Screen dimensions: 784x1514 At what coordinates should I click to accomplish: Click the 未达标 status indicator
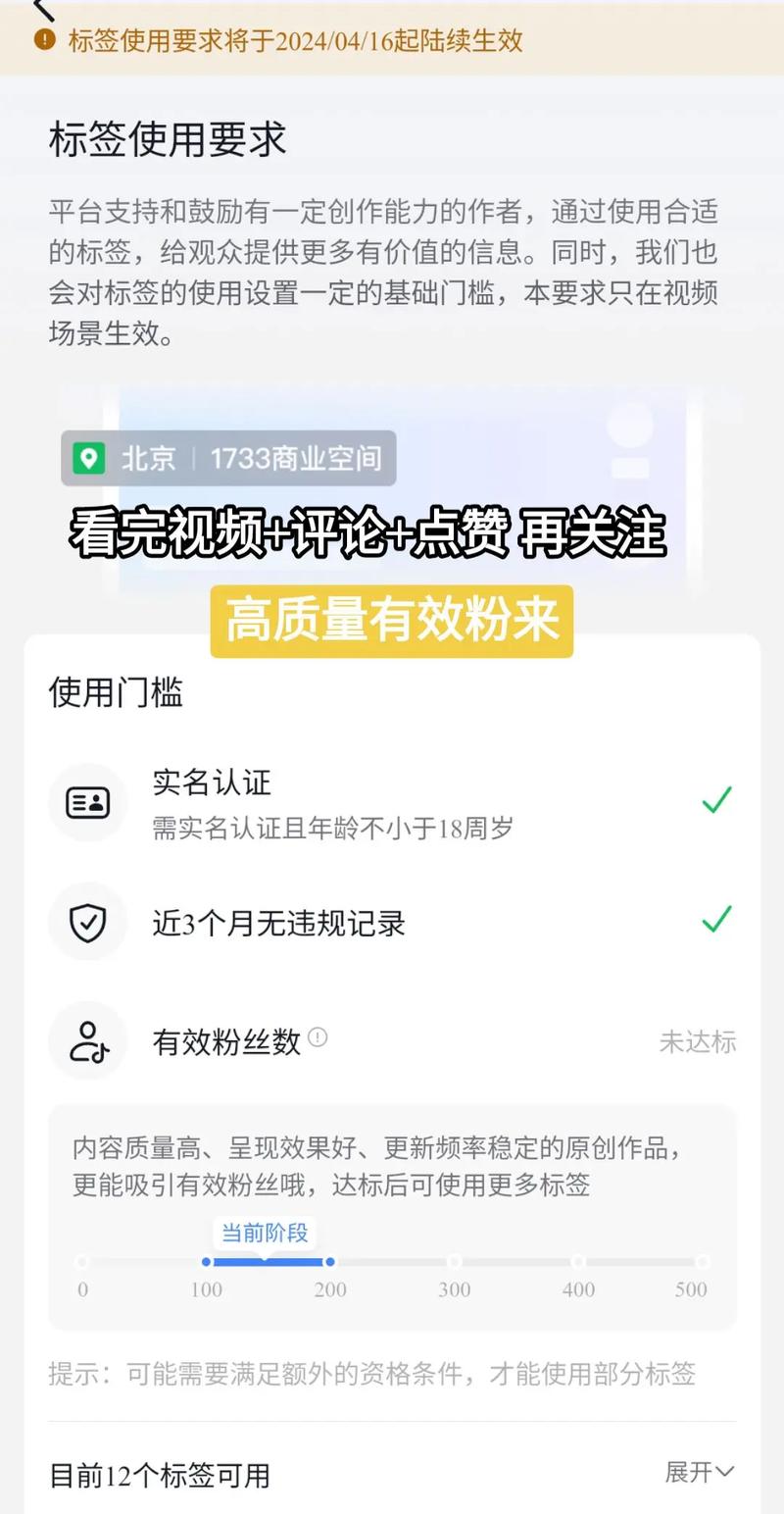[698, 1043]
